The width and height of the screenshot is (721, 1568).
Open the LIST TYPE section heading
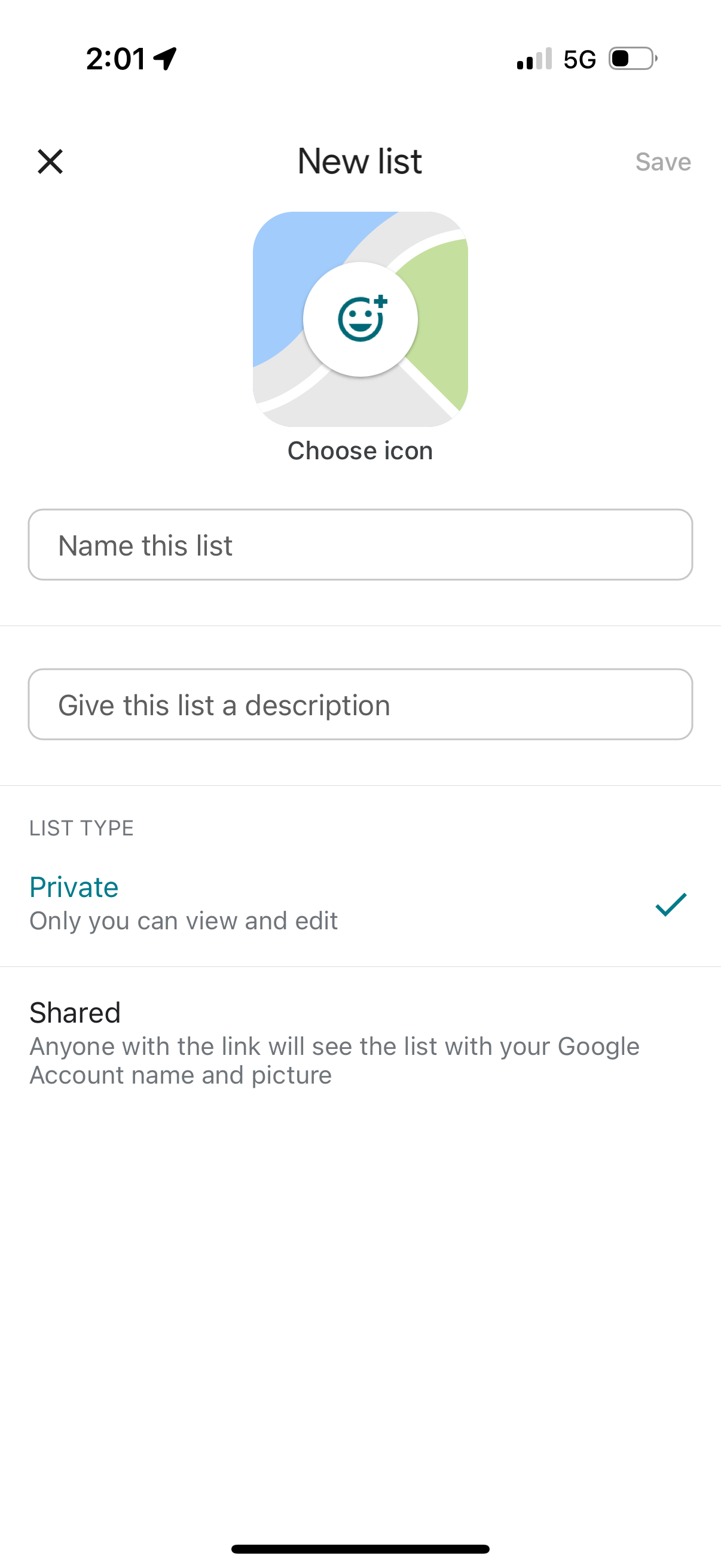[x=81, y=827]
